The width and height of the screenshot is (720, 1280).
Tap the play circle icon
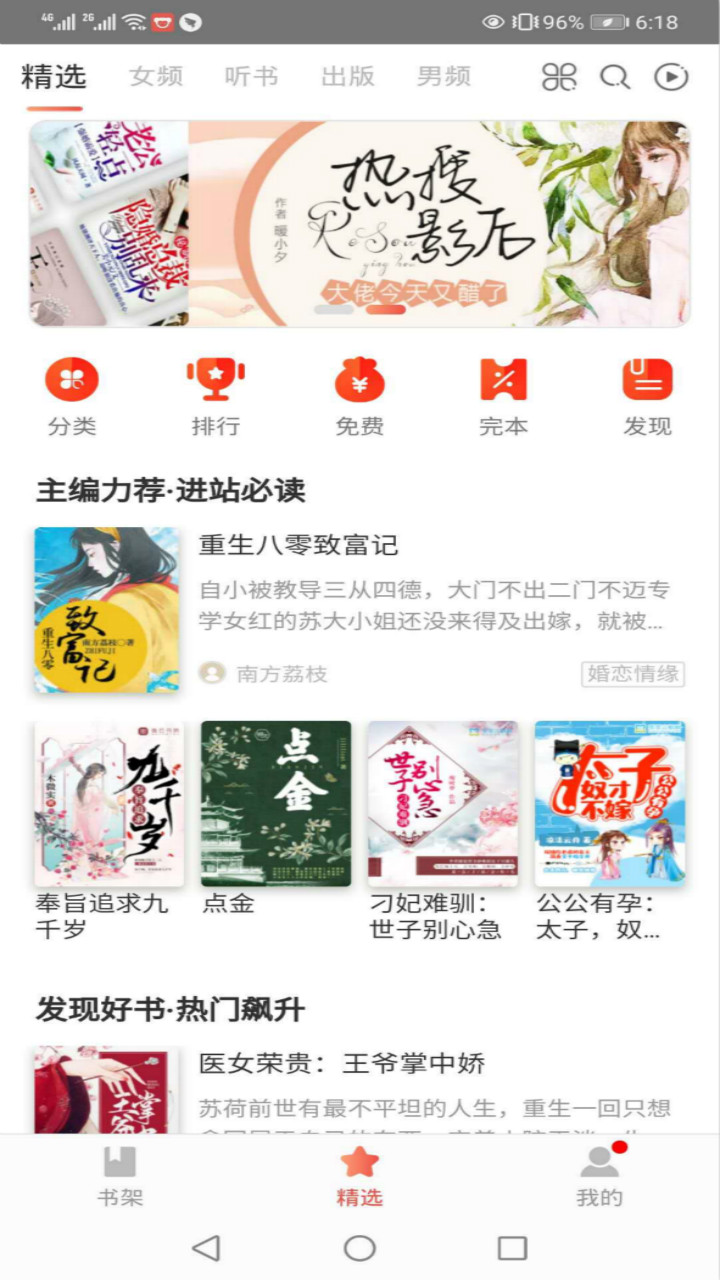pos(671,77)
